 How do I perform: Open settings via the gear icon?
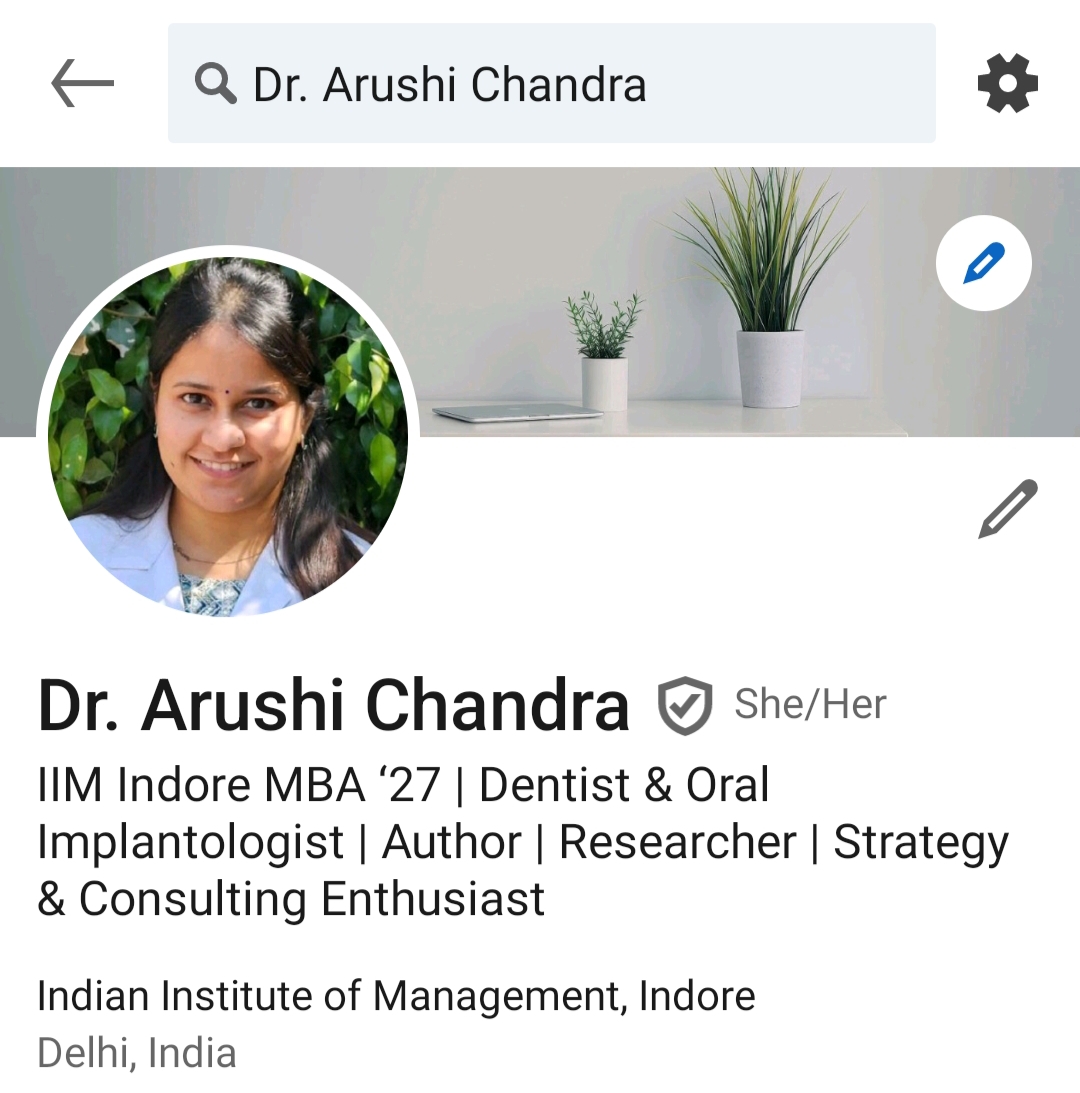pyautogui.click(x=1007, y=84)
